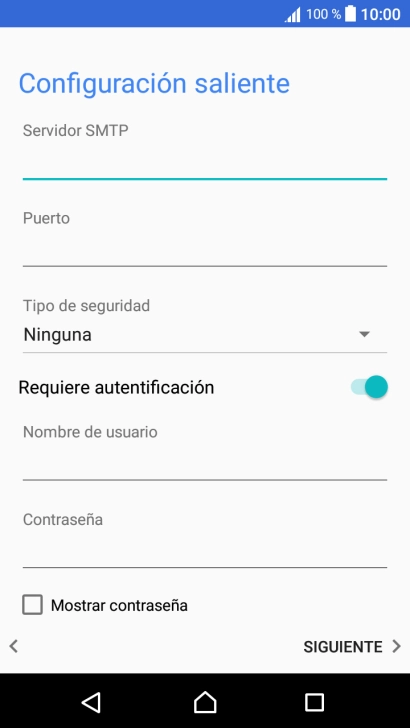Focus the Nombre de usuario field

pos(205,462)
